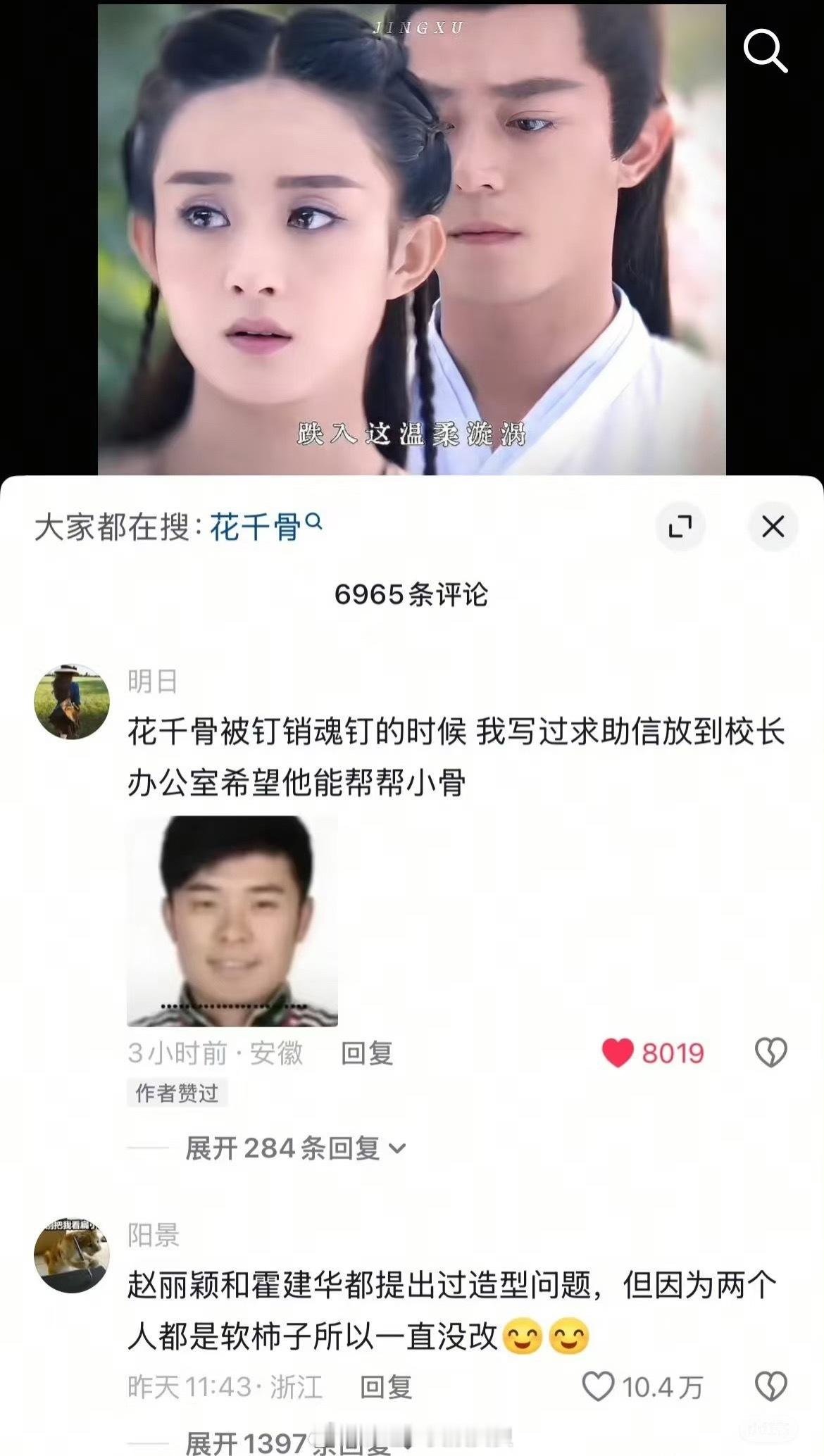The image size is (824, 1456).
Task: Click the dislike icon beside 8019 likes
Action: [773, 1053]
